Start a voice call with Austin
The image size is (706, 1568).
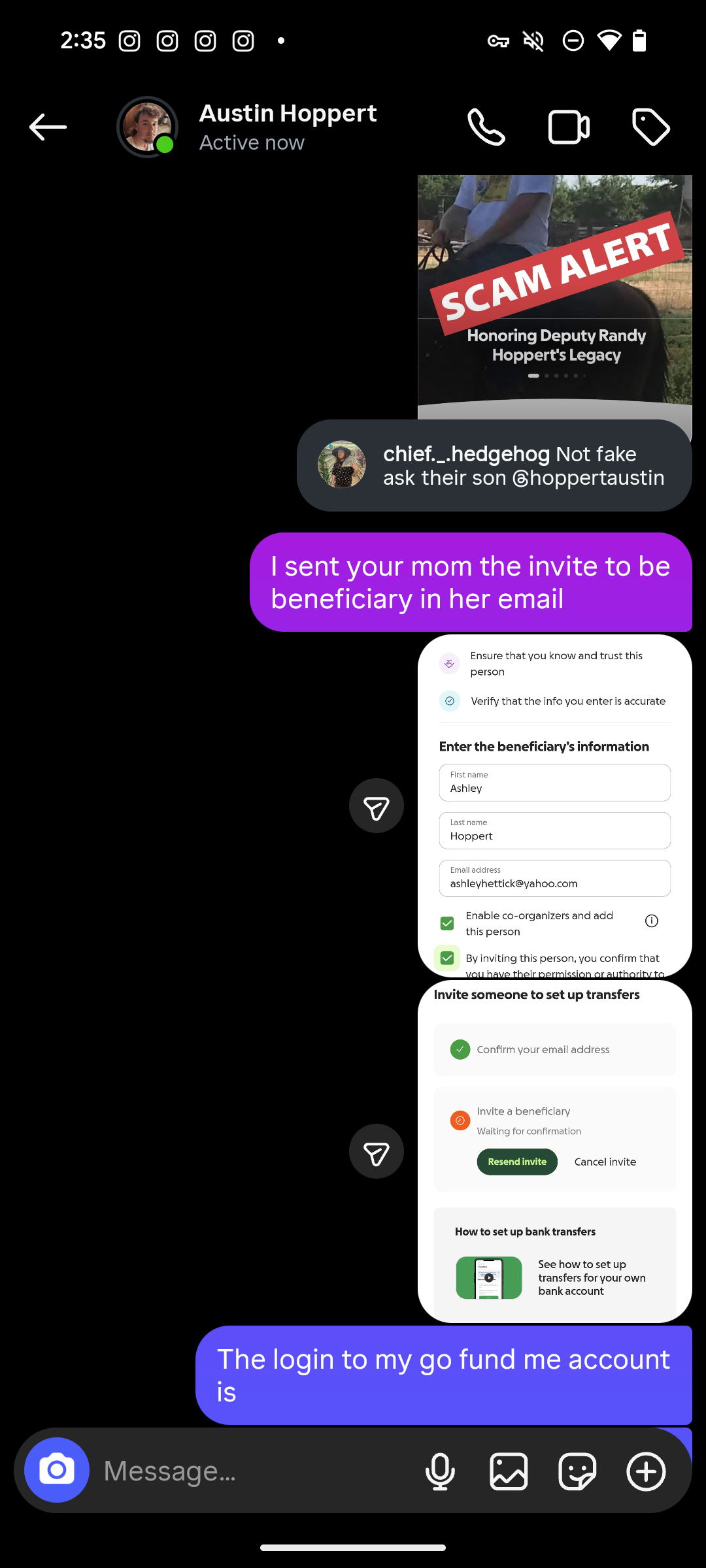486,127
